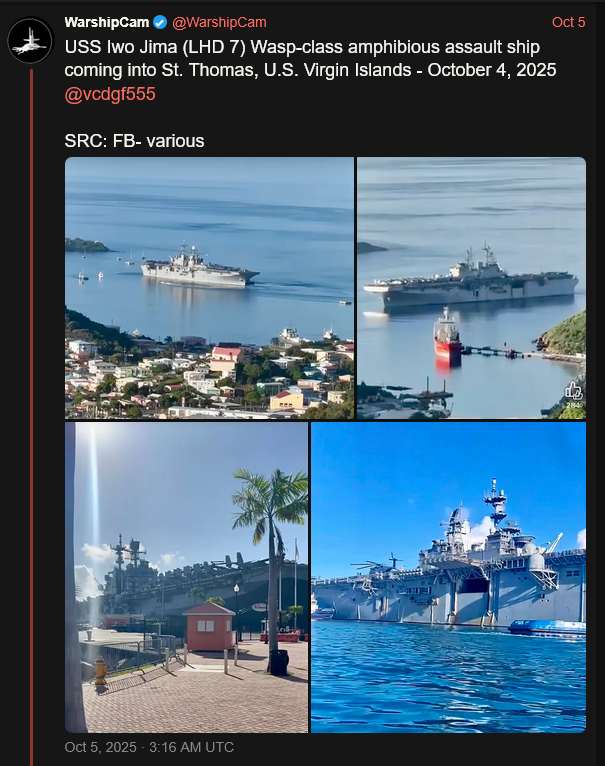Open photo of ship behind palm tree
The height and width of the screenshot is (766, 605).
coord(186,577)
